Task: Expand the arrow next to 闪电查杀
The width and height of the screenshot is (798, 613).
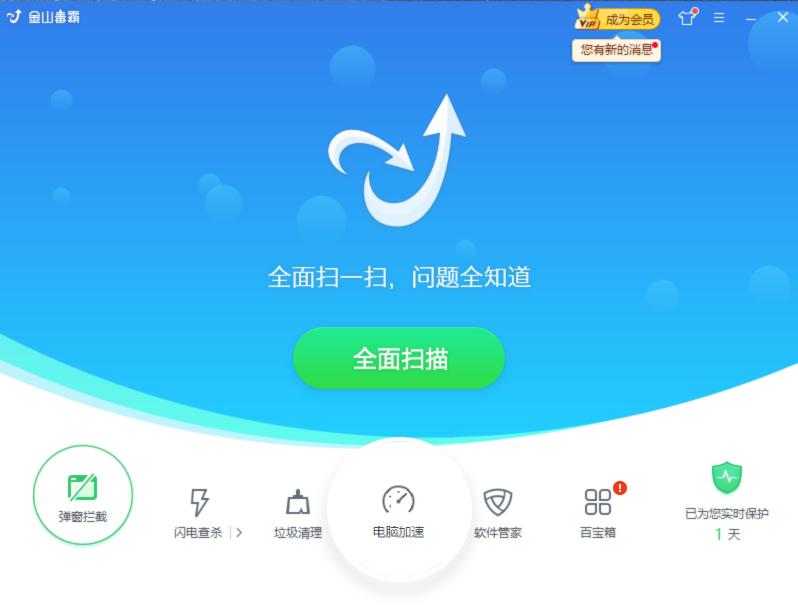Action: 239,532
